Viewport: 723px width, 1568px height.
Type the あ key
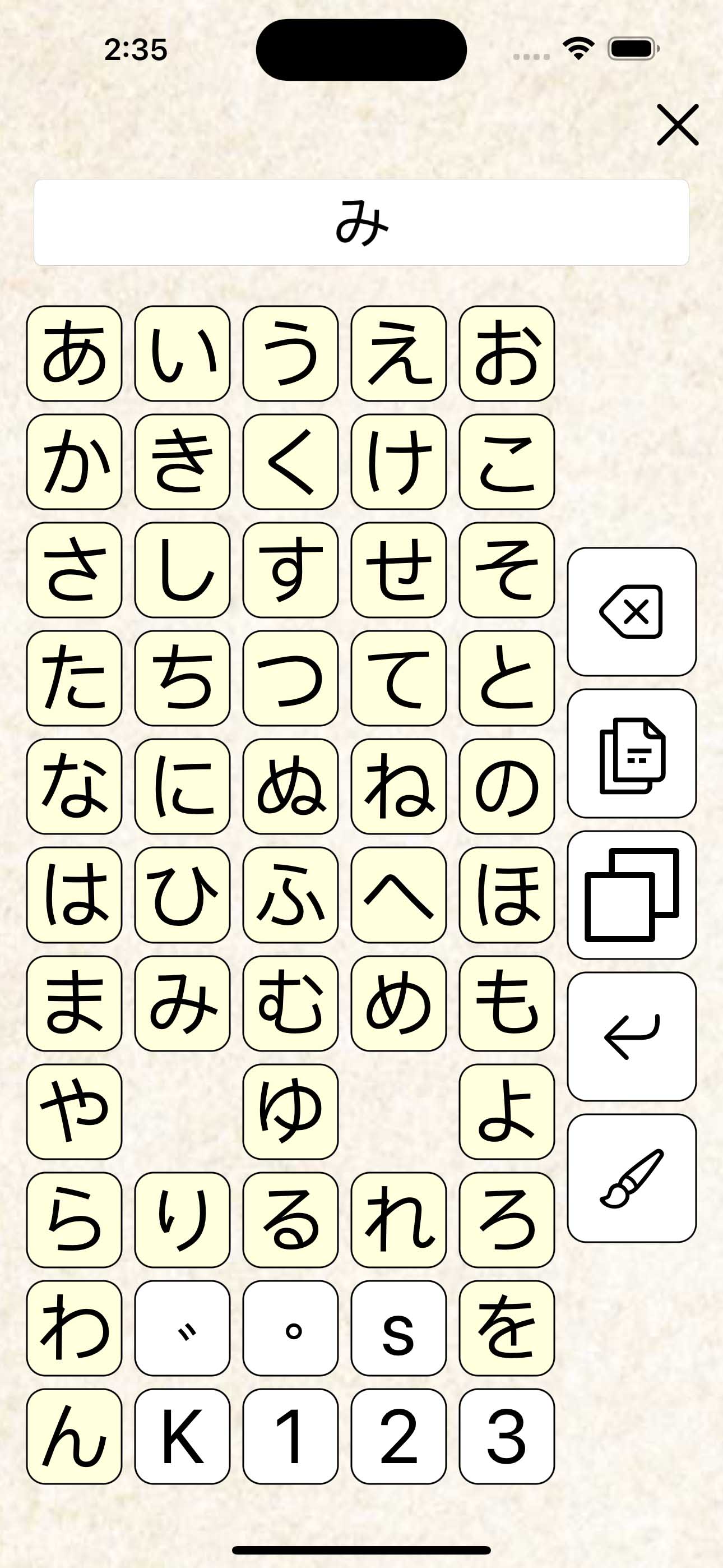74,354
